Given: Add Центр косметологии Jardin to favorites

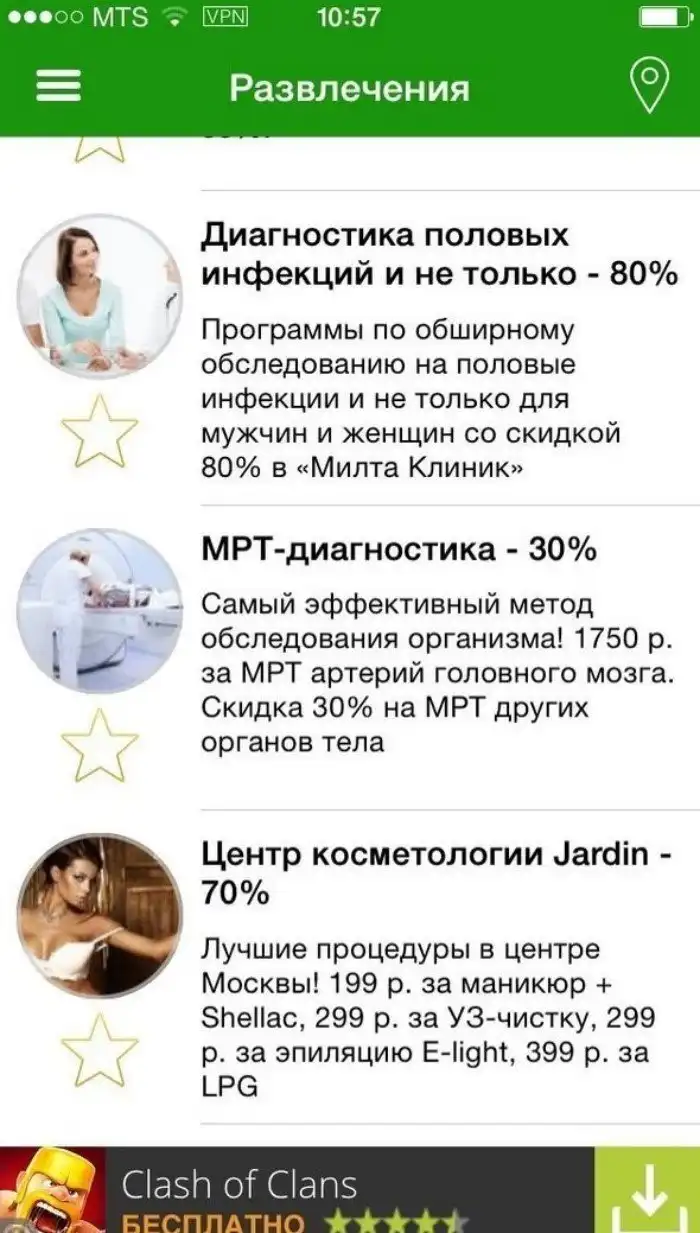Looking at the screenshot, I should point(99,1050).
